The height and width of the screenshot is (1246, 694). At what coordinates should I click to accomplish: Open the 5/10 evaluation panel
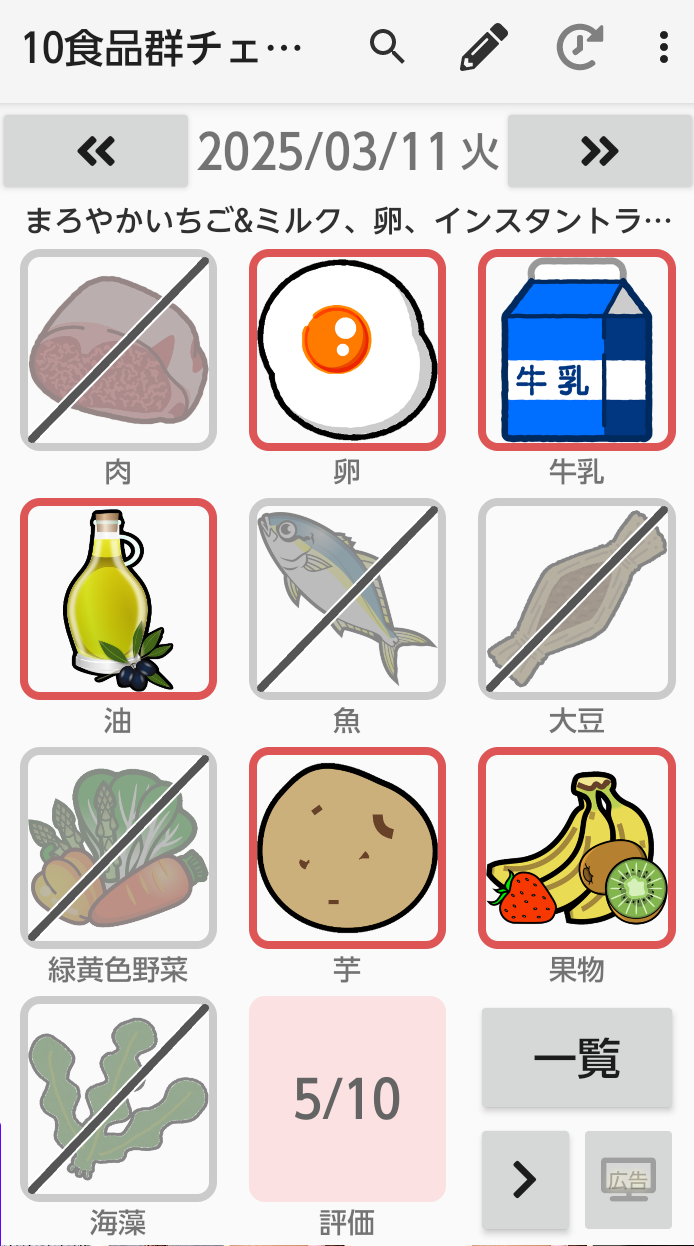(x=347, y=1098)
